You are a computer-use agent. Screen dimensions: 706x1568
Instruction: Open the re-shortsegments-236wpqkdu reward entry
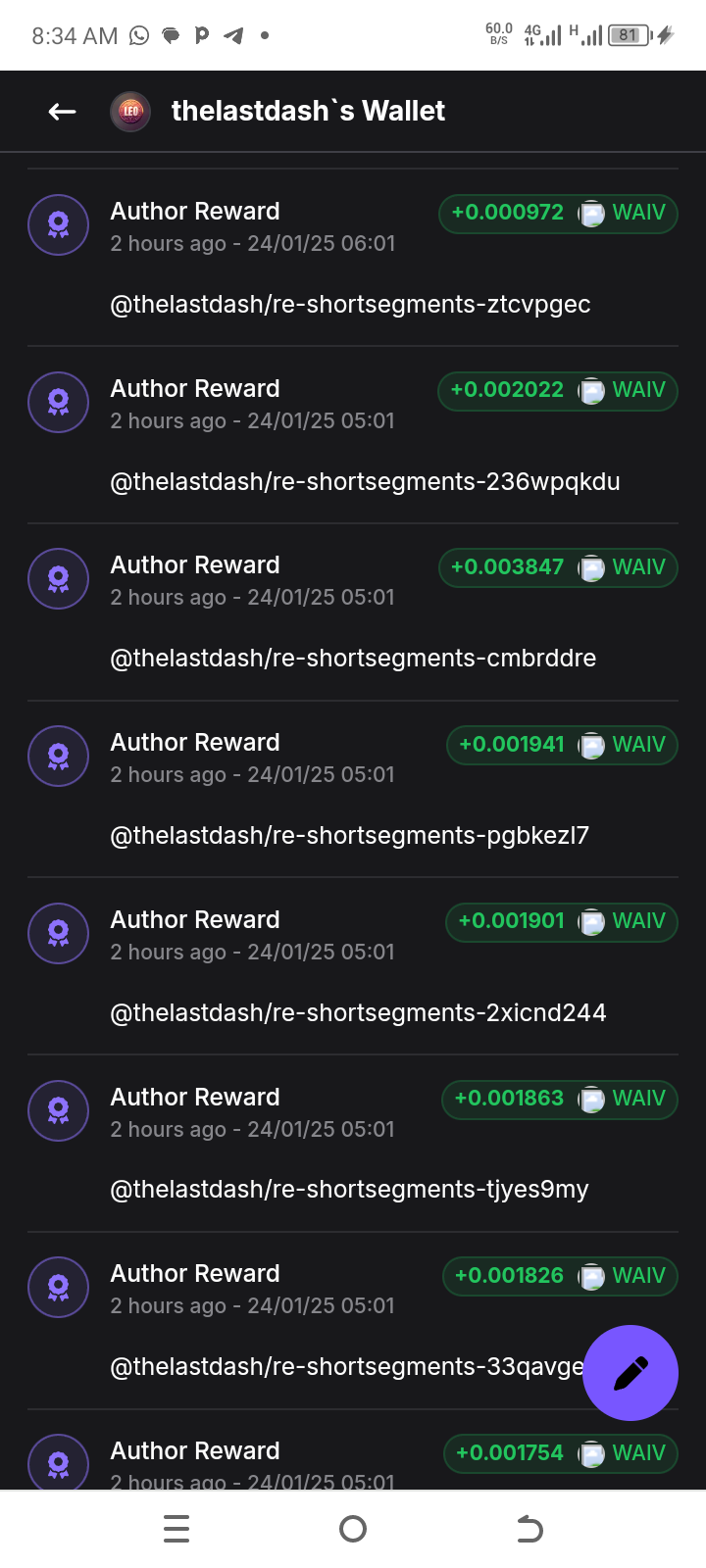[353, 435]
